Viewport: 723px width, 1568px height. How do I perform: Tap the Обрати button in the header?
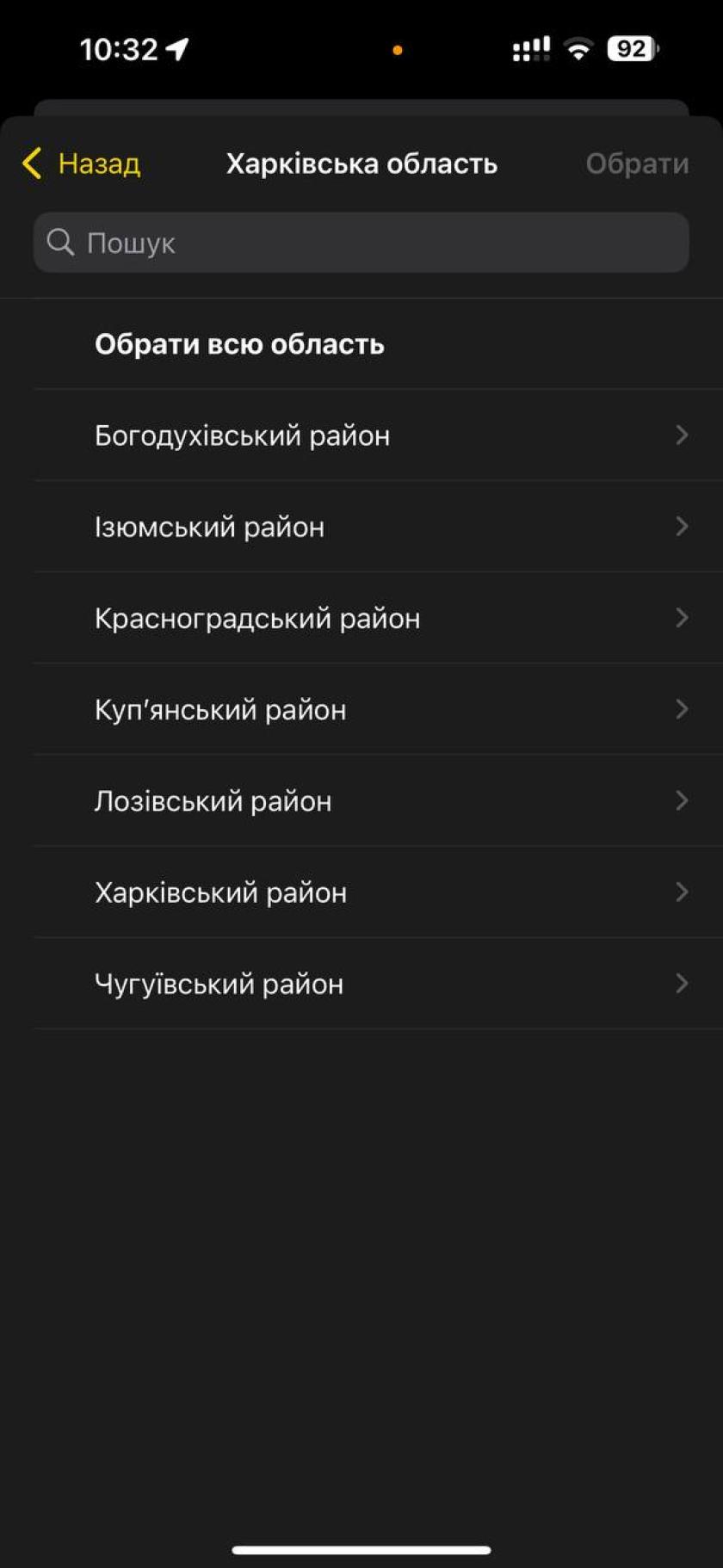(637, 164)
